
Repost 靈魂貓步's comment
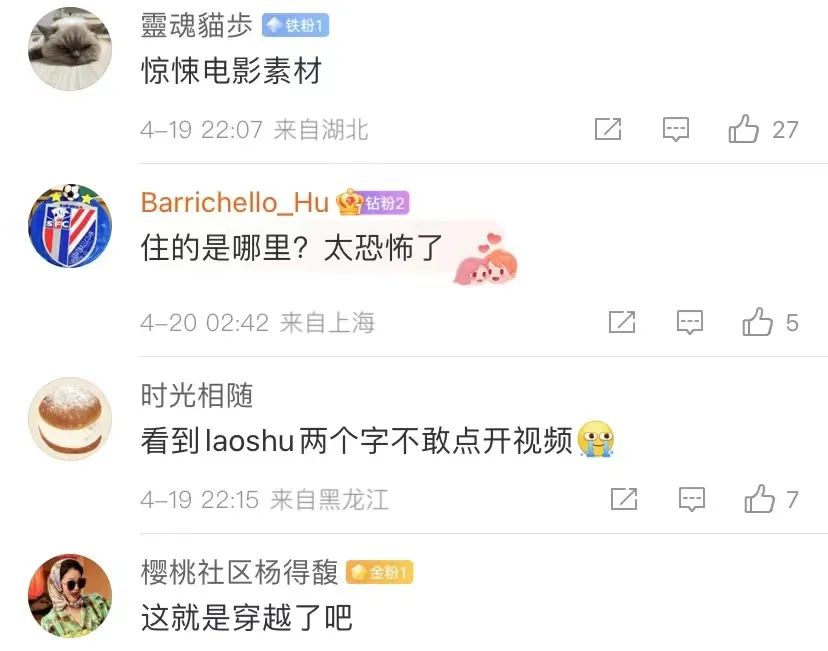(608, 129)
